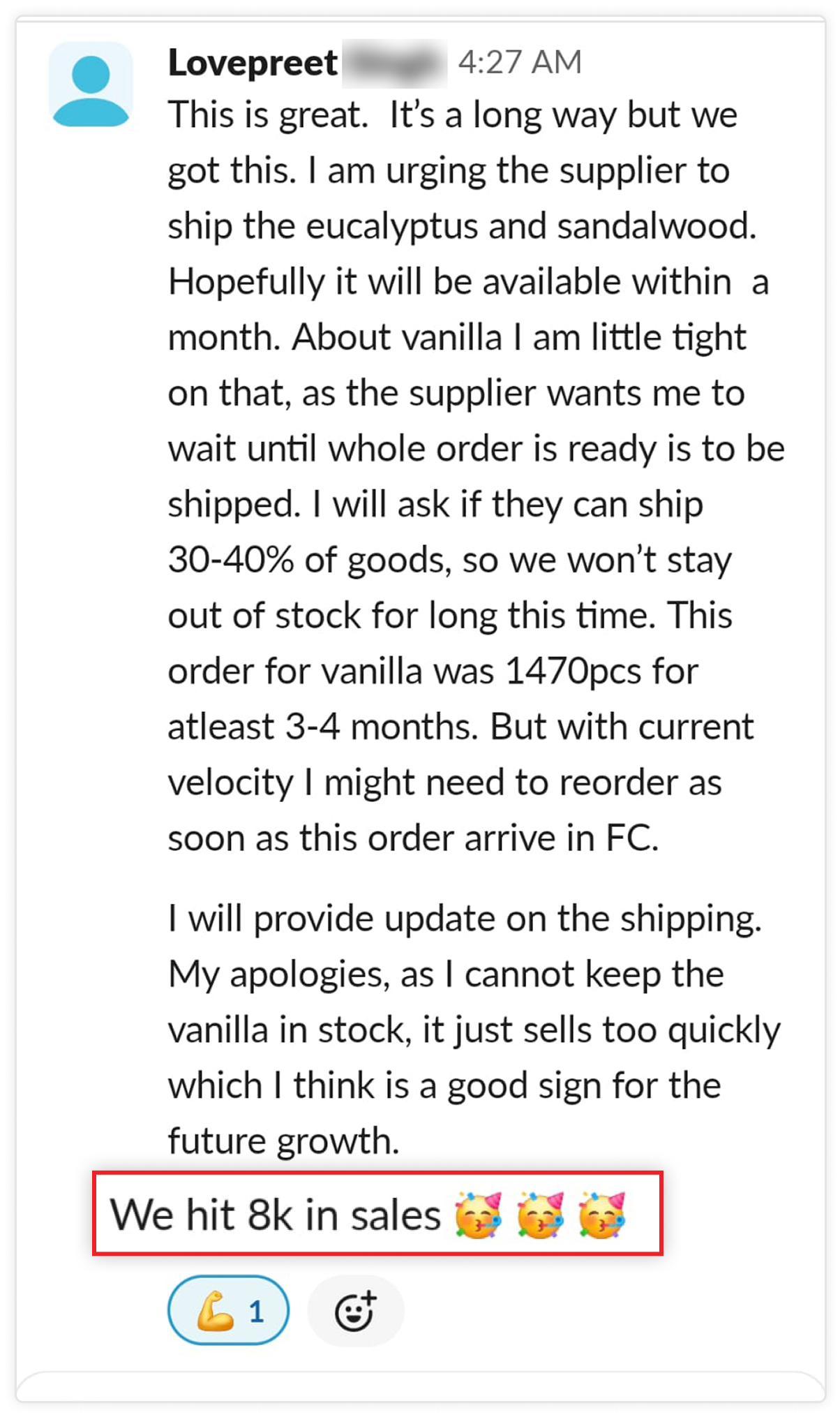This screenshot has height=1417, width=840.
Task: Add a new emoji reaction
Action: 356,1311
